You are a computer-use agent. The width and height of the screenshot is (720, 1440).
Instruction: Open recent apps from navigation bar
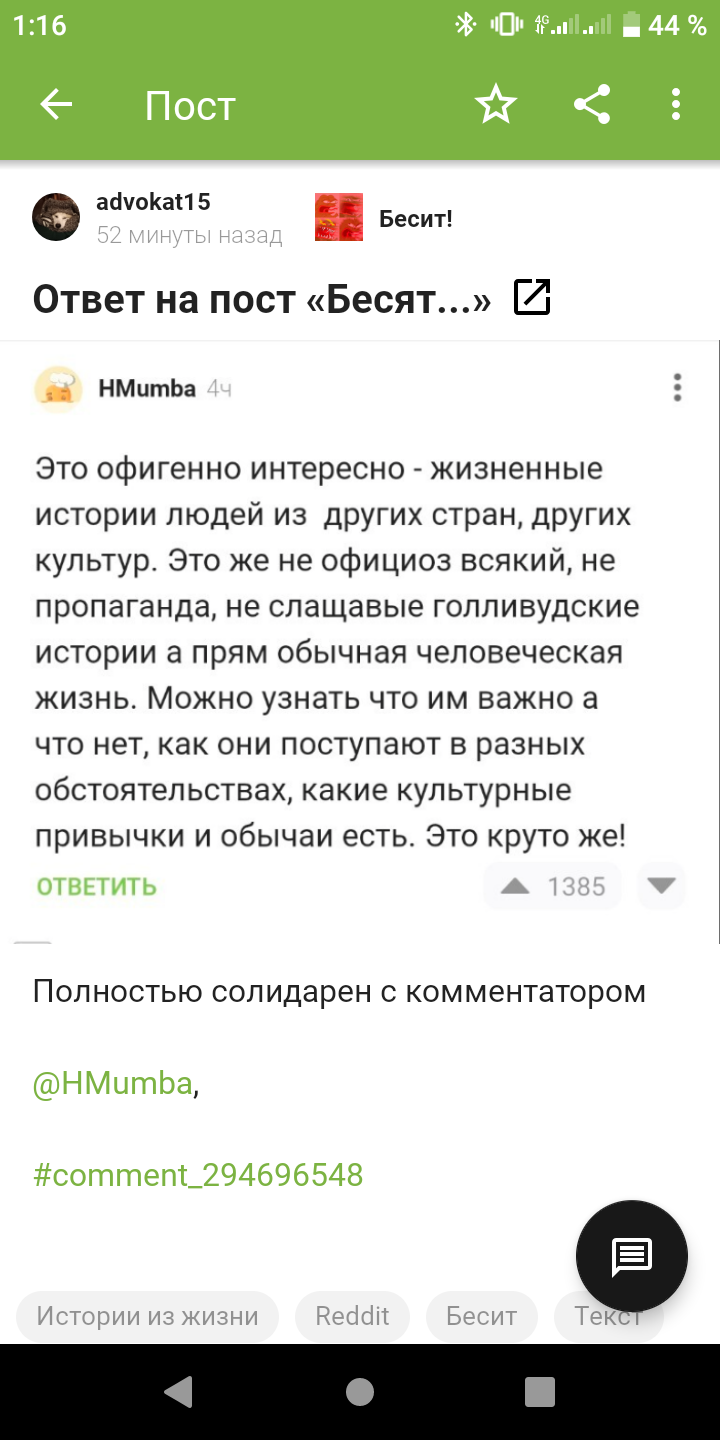[x=540, y=1392]
